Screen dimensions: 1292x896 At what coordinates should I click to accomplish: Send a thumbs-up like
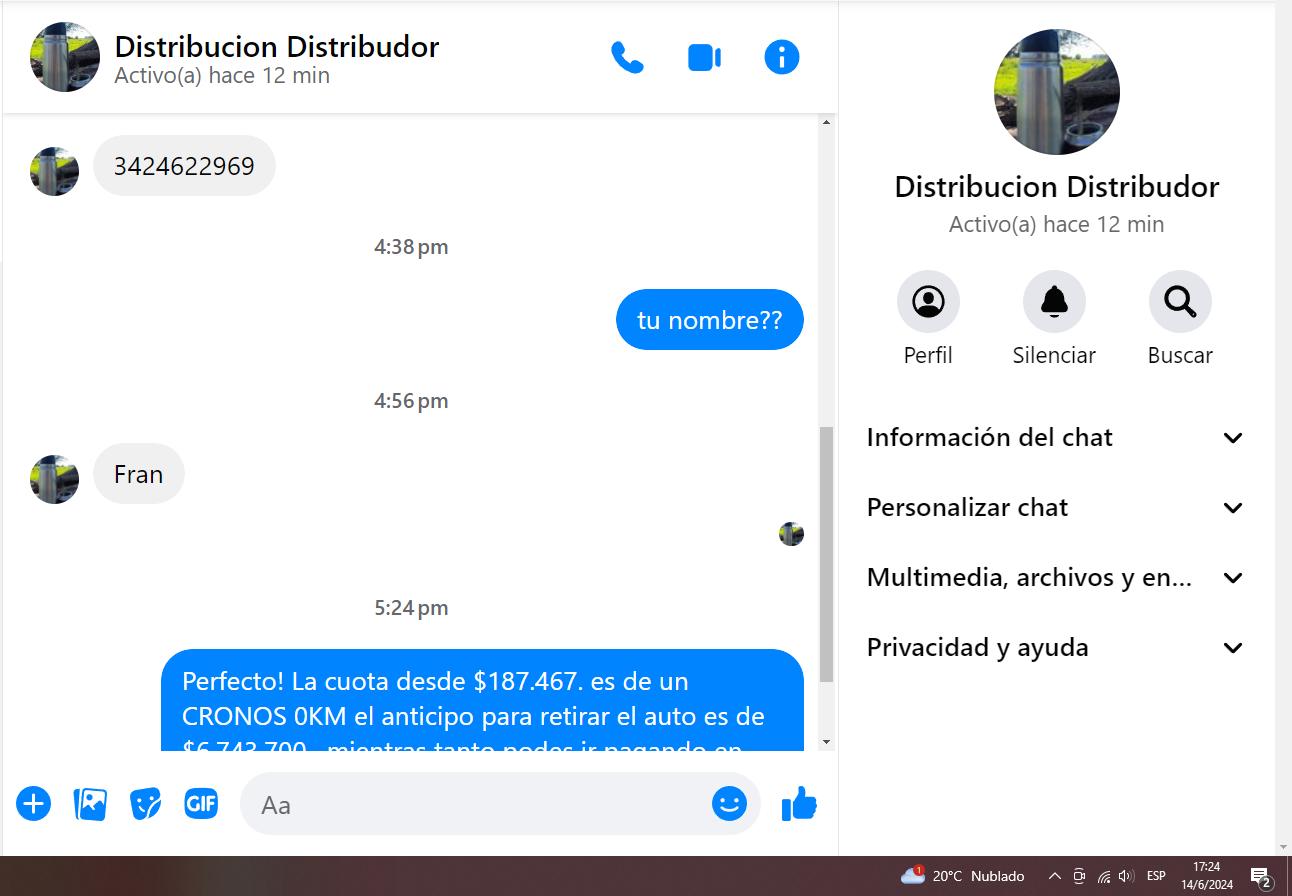799,803
